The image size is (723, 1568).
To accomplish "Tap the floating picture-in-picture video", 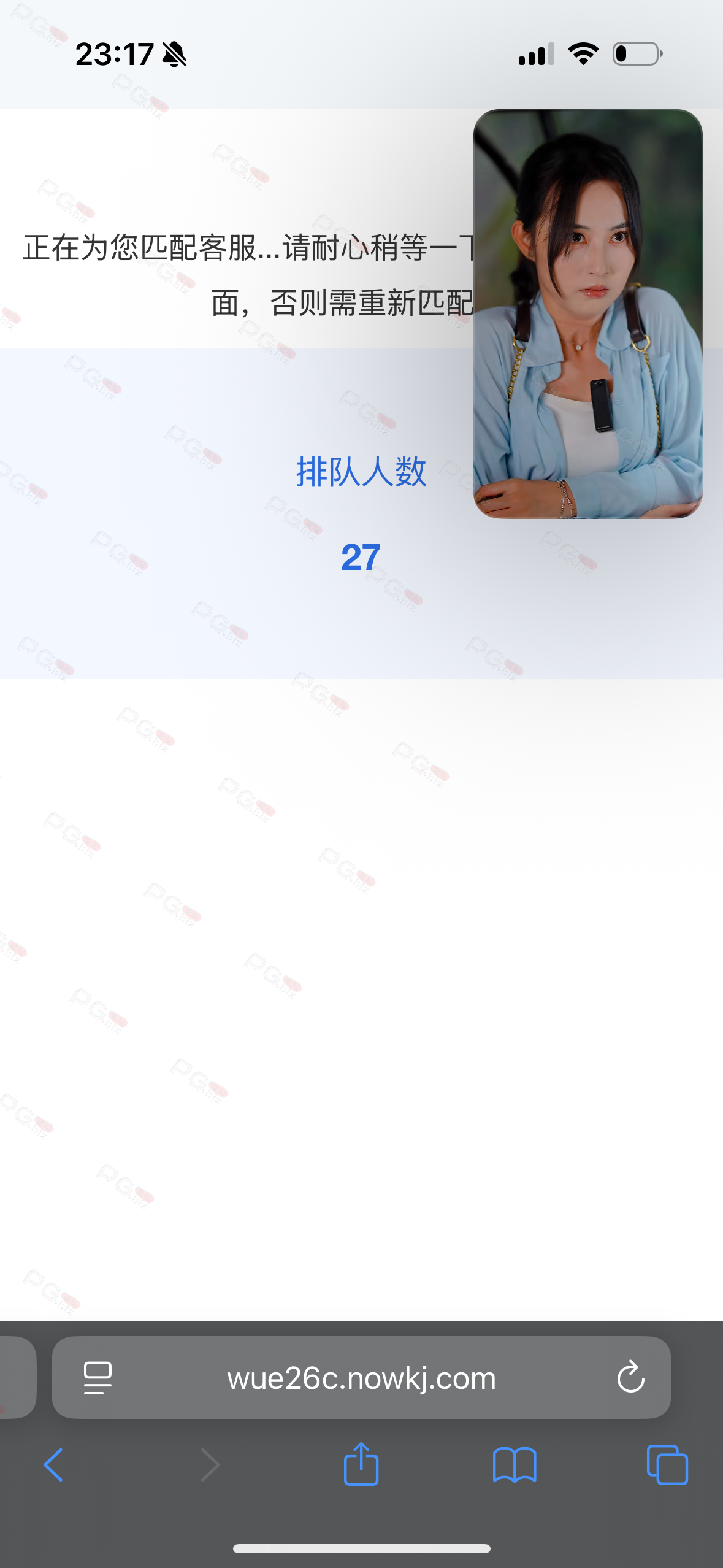I will 587,313.
